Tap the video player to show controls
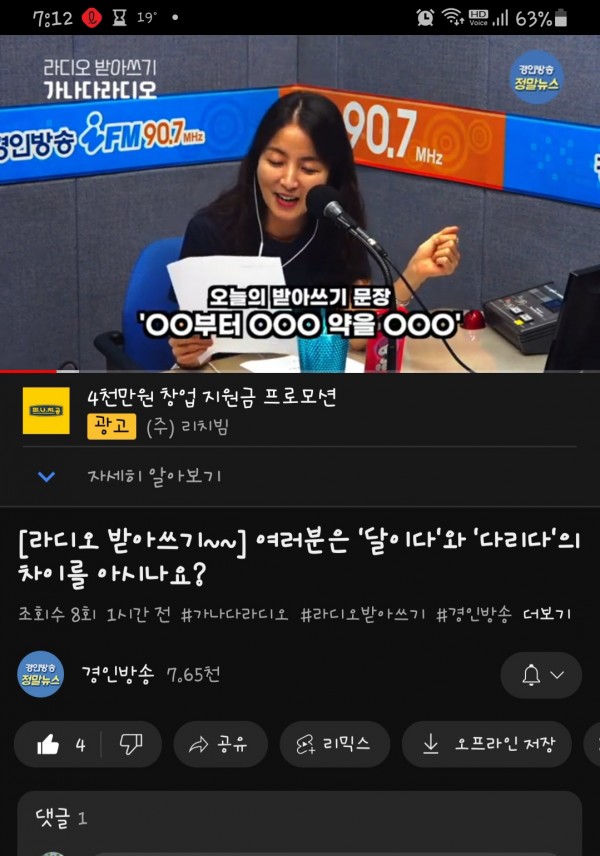The height and width of the screenshot is (856, 600). 300,200
